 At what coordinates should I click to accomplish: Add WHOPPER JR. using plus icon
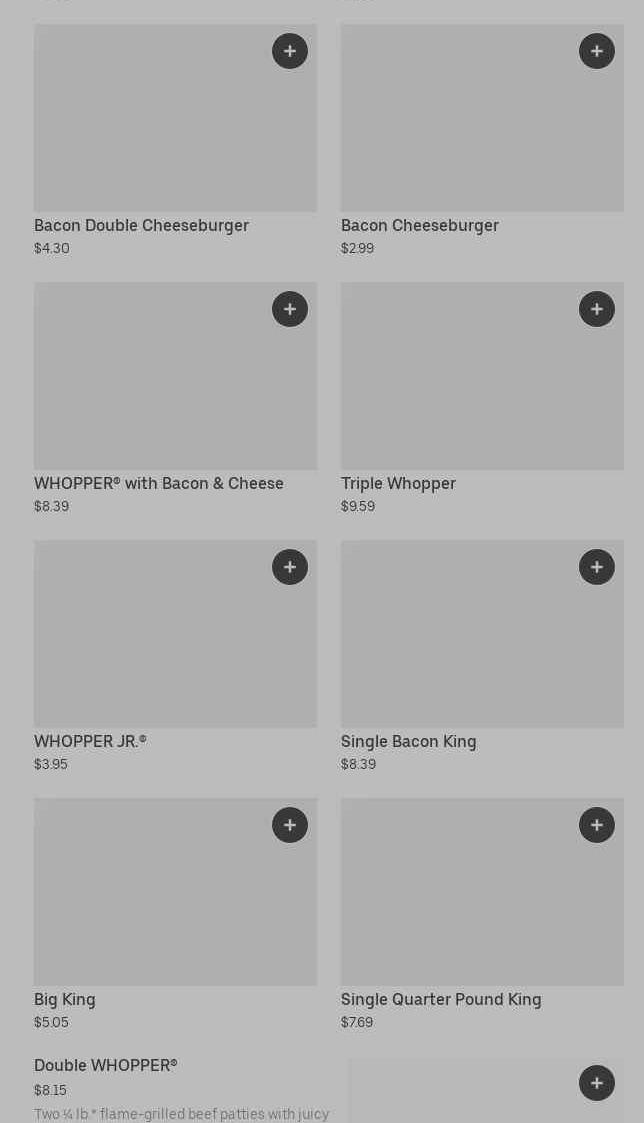click(289, 567)
